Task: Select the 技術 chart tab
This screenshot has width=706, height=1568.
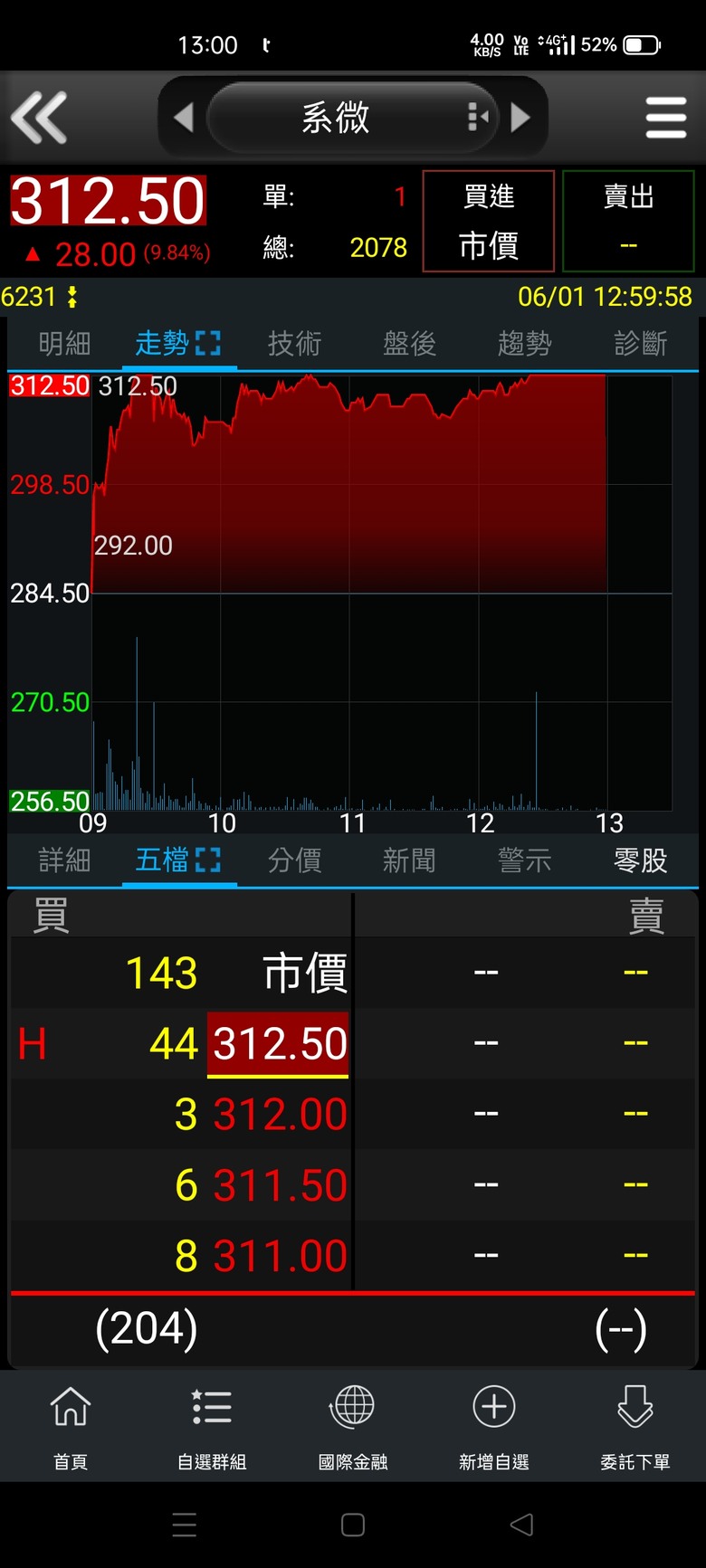Action: point(294,343)
